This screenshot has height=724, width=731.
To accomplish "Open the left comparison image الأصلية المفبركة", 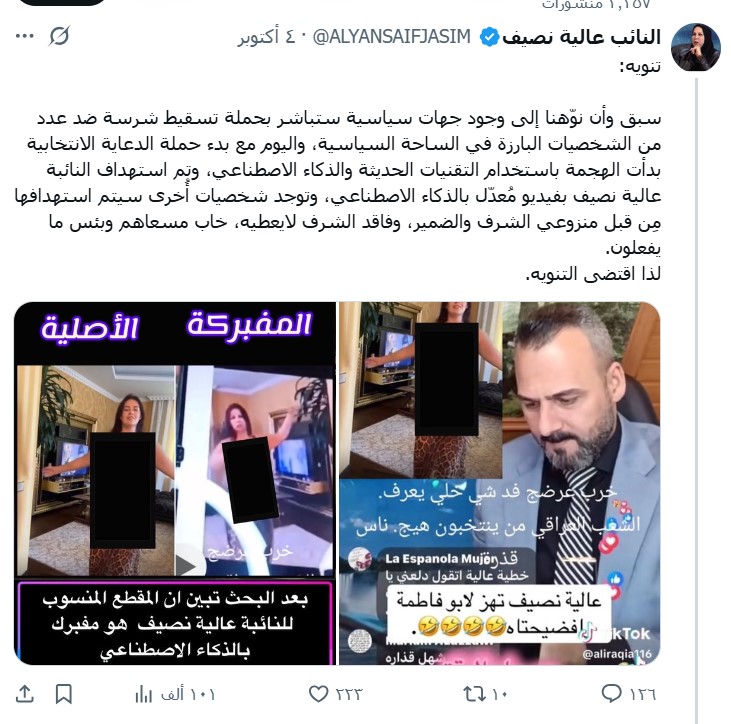I will [174, 483].
